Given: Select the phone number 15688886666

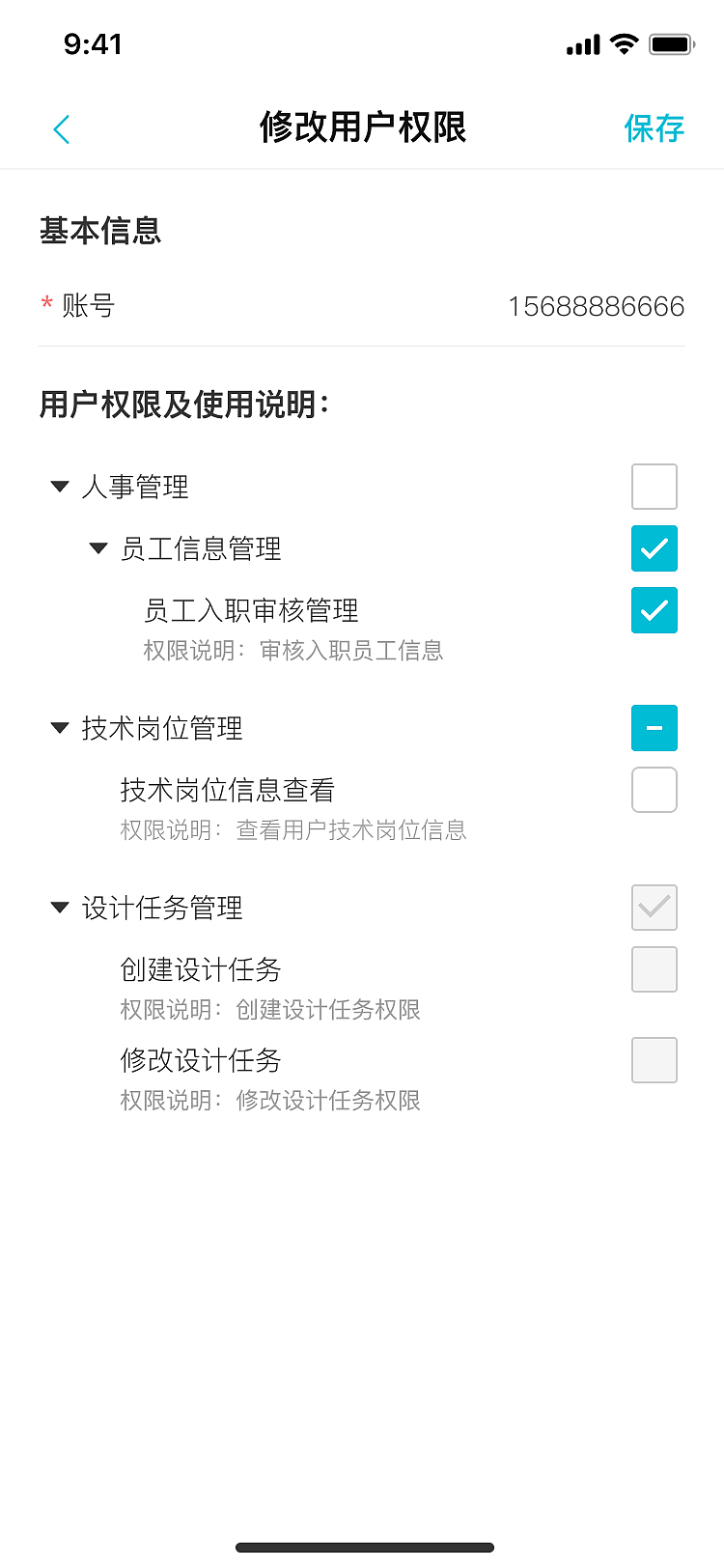Looking at the screenshot, I should [598, 306].
